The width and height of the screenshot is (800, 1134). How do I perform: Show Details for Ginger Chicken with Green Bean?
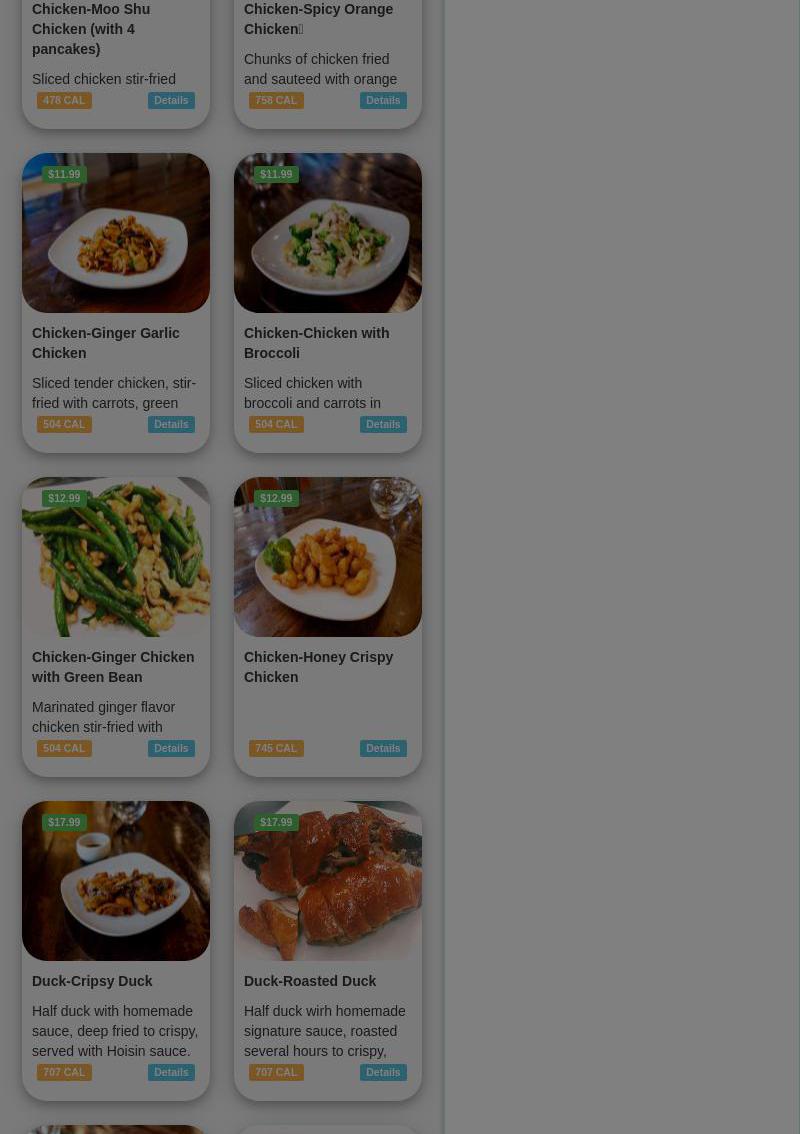(171, 748)
